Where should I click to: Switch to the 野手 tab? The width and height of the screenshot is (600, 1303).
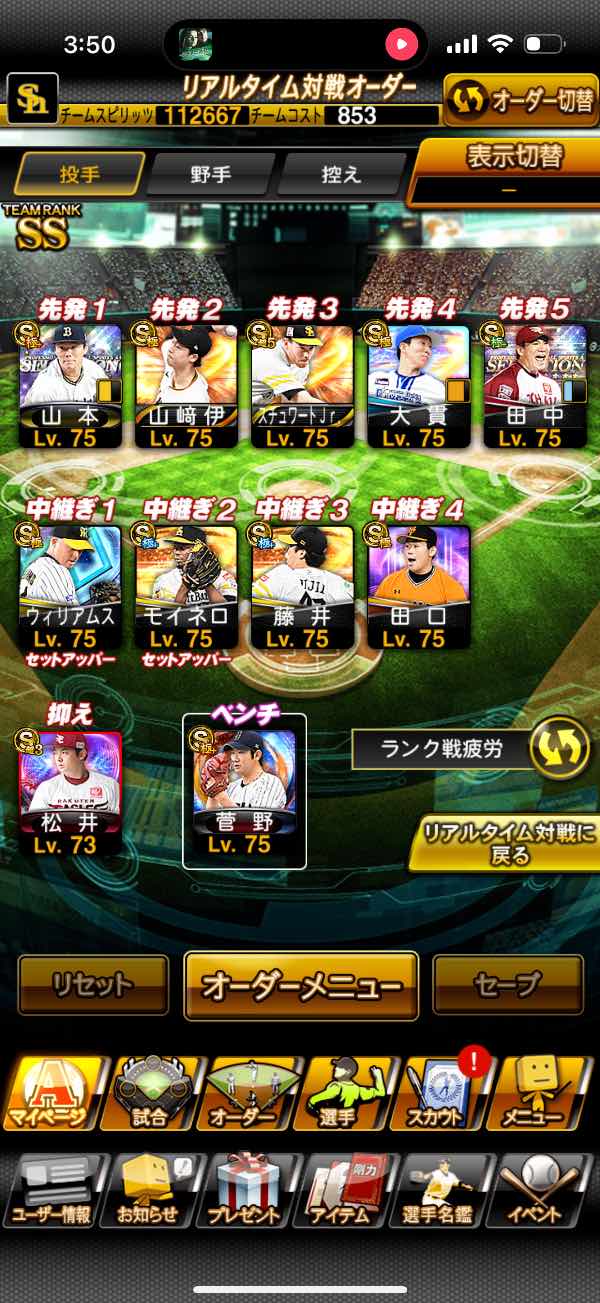point(211,174)
